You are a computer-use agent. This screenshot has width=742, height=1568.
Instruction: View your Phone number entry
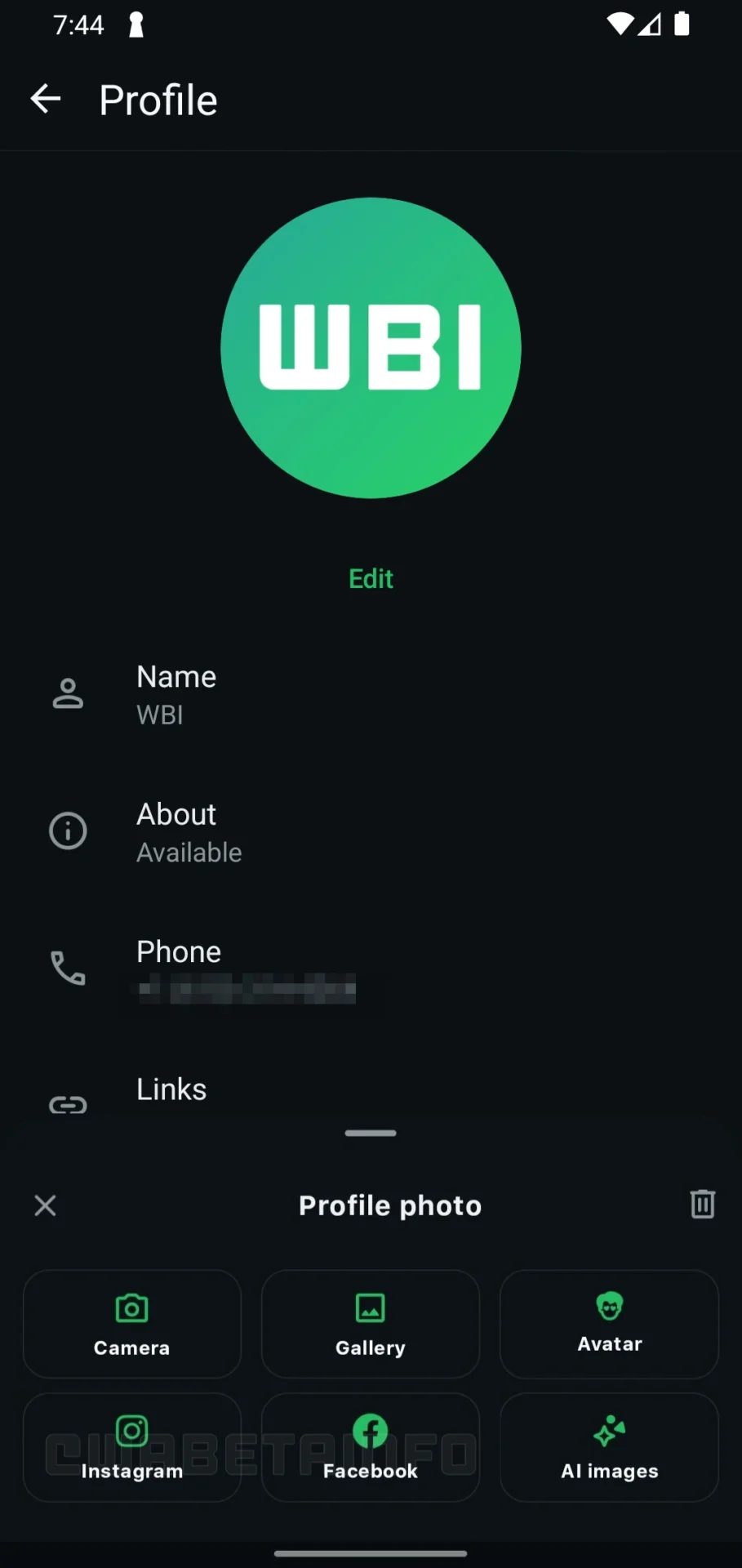327,968
